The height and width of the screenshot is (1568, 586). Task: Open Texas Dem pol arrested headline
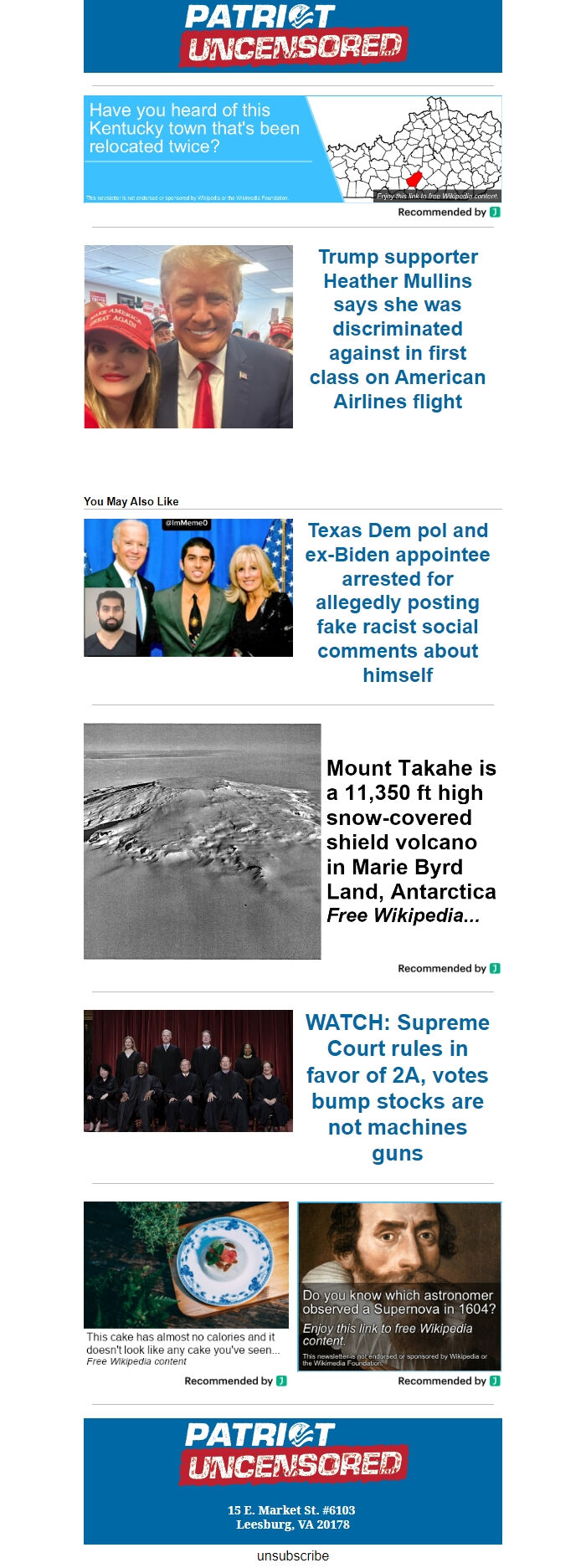pyautogui.click(x=398, y=602)
